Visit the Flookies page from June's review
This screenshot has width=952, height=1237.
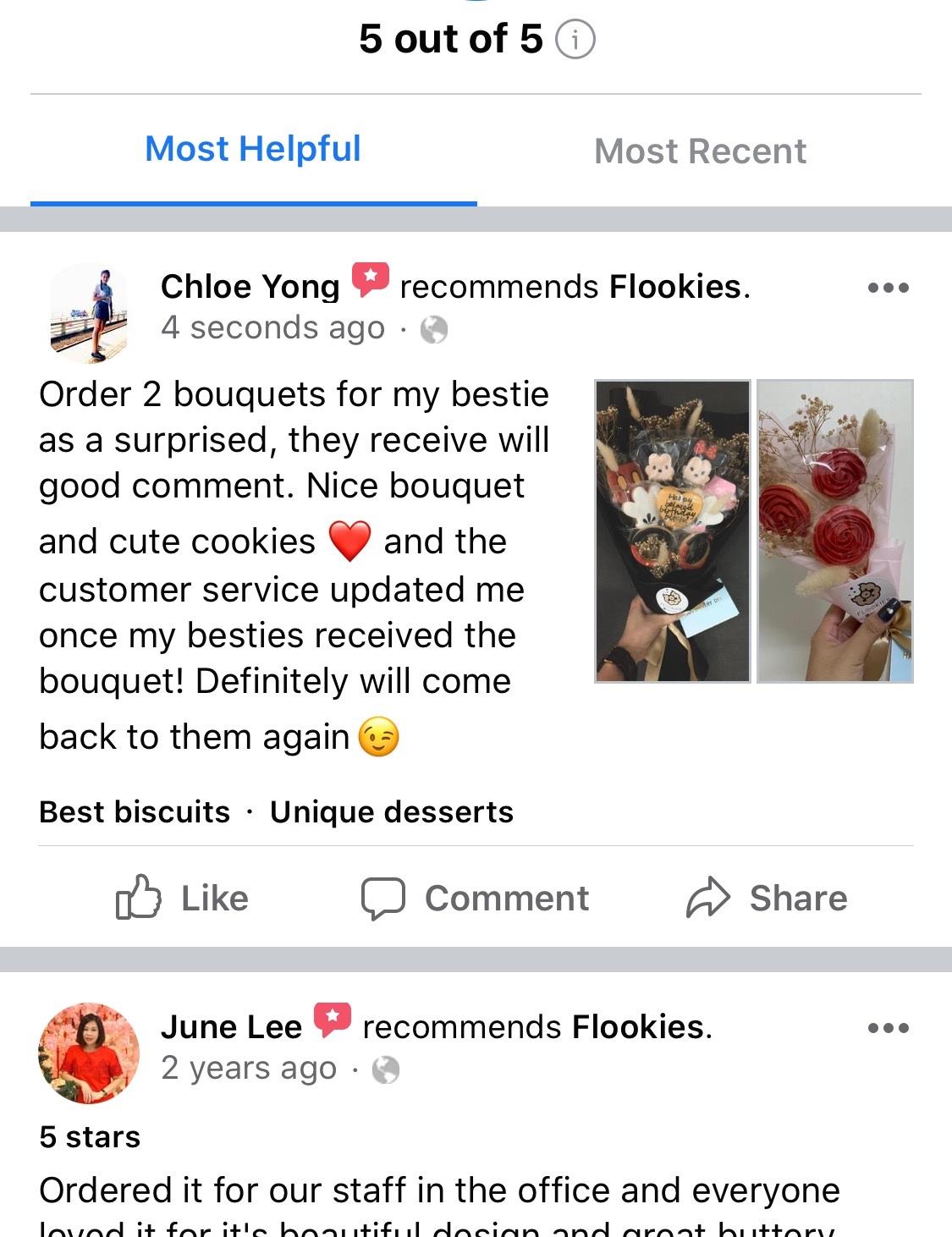tap(638, 1027)
